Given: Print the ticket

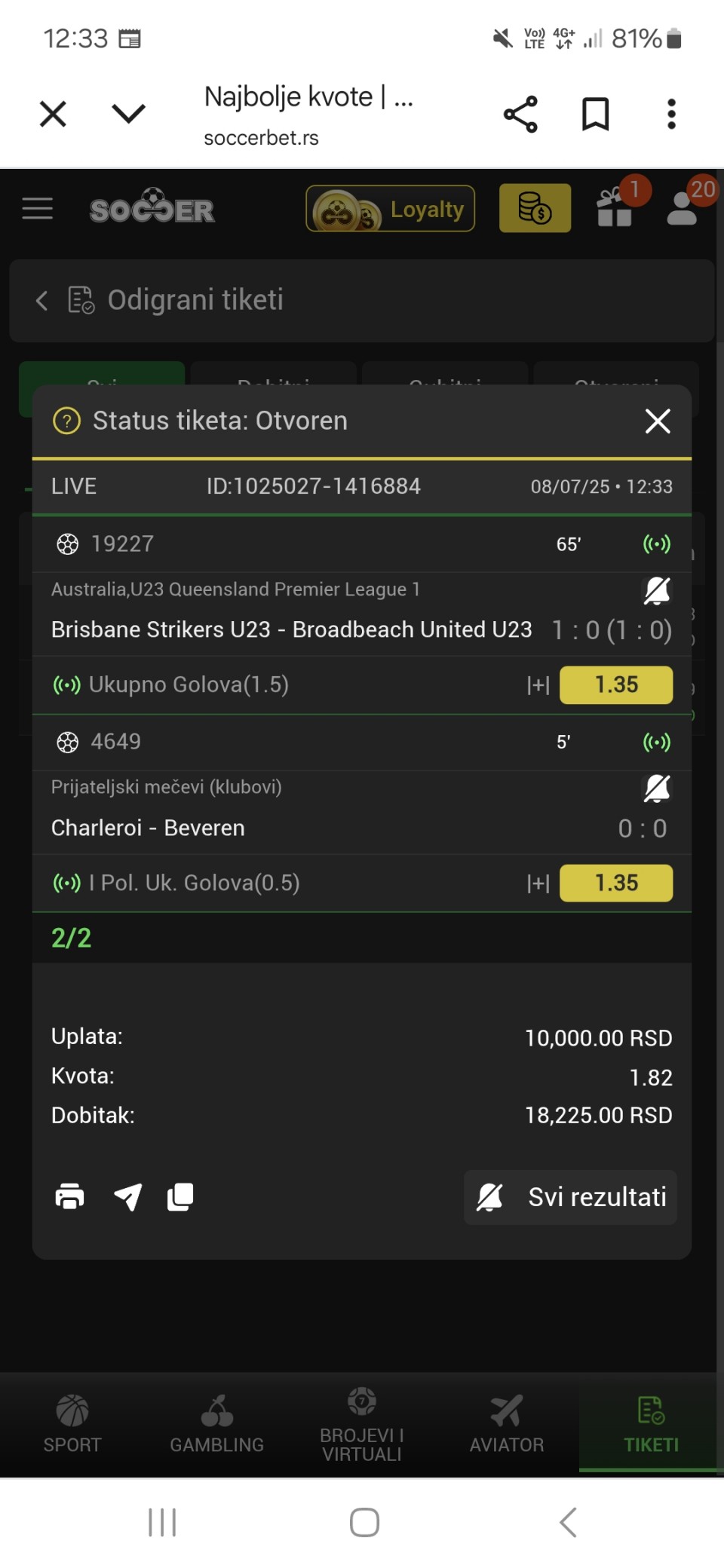Looking at the screenshot, I should pos(70,1196).
